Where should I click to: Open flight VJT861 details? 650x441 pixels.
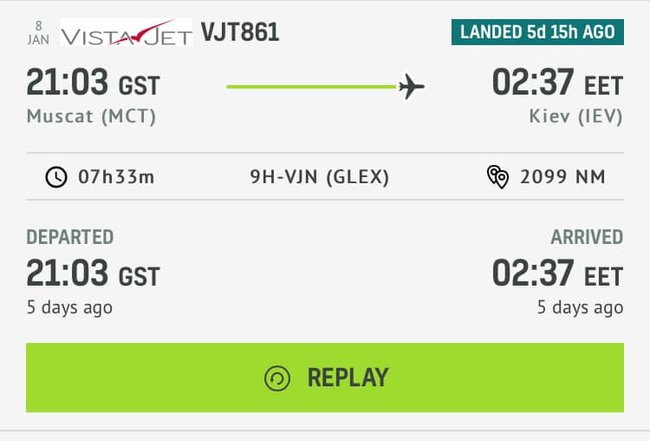(240, 32)
